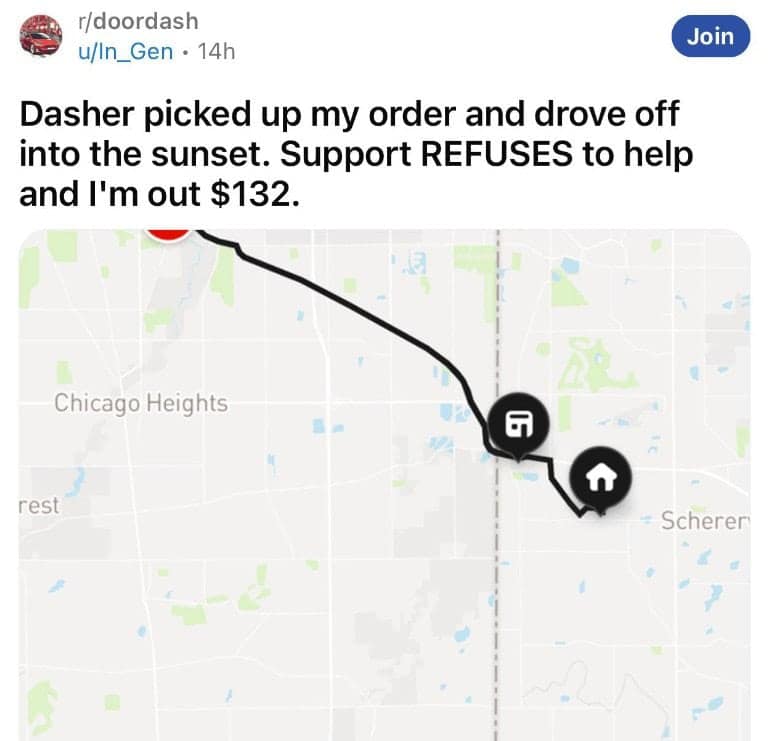
Task: Open the r/doordash subreddit page
Action: click(138, 21)
